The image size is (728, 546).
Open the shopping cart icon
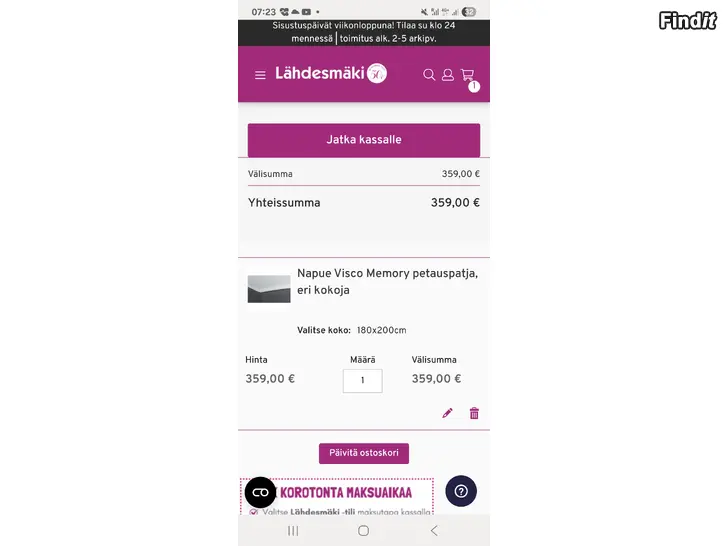pyautogui.click(x=467, y=75)
